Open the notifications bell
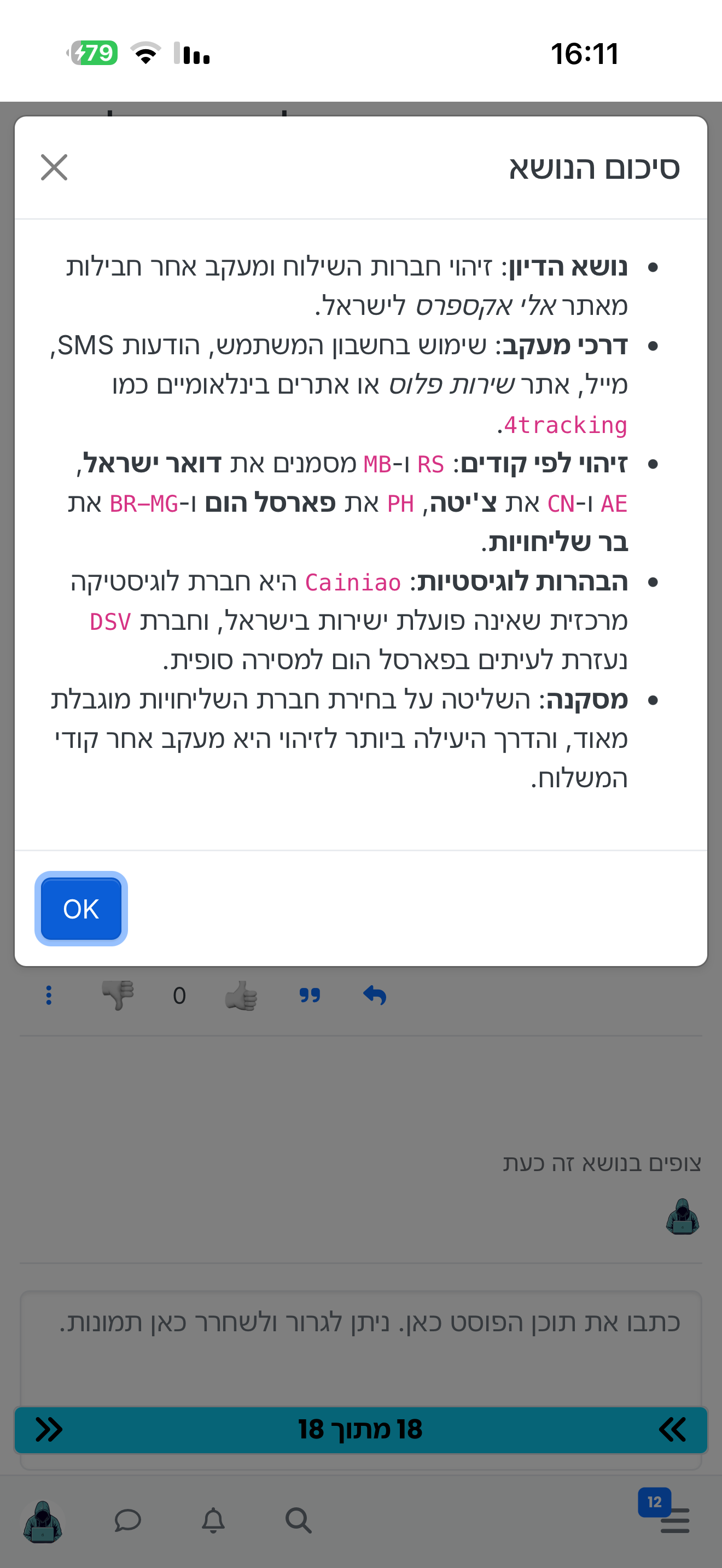Viewport: 722px width, 1568px height. pyautogui.click(x=213, y=1521)
